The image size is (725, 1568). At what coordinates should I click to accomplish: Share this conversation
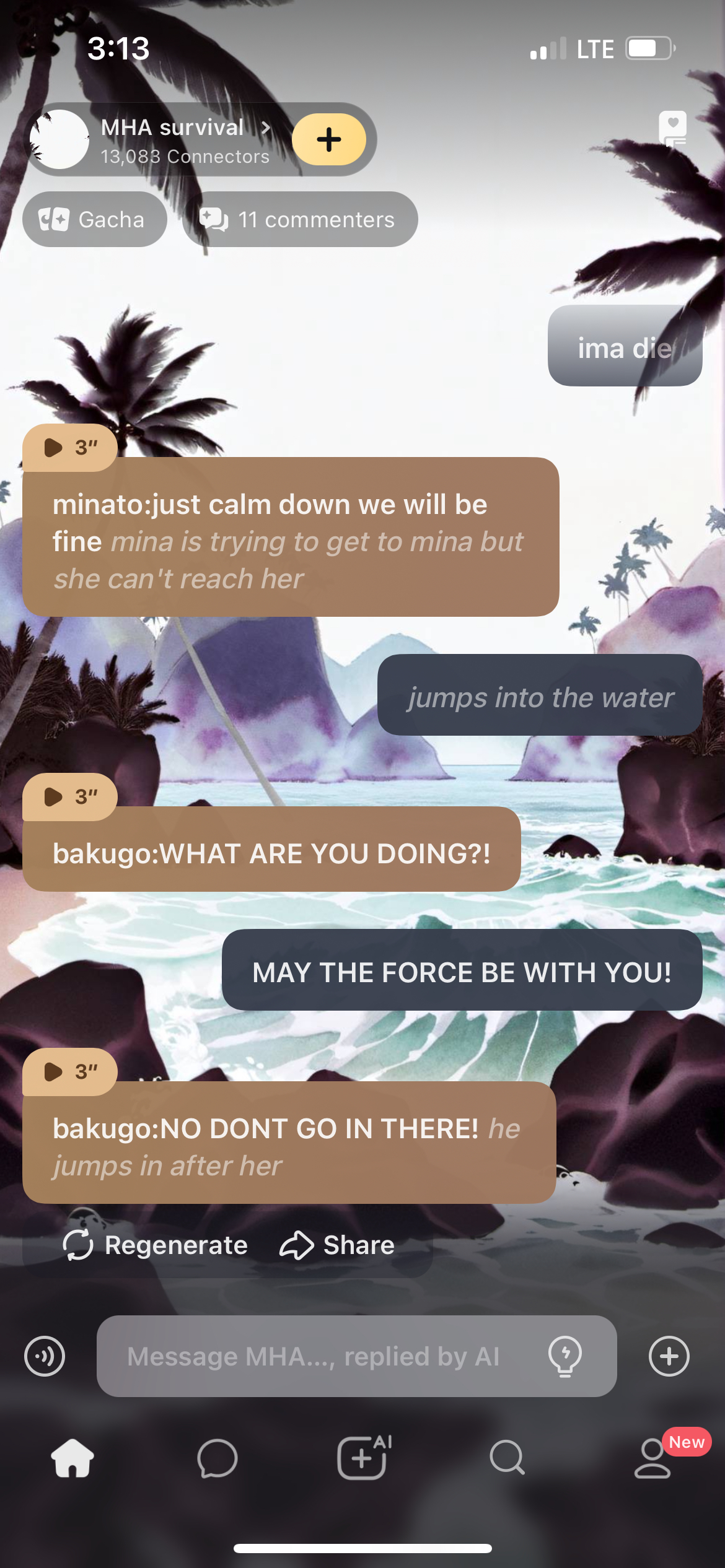click(x=338, y=1245)
